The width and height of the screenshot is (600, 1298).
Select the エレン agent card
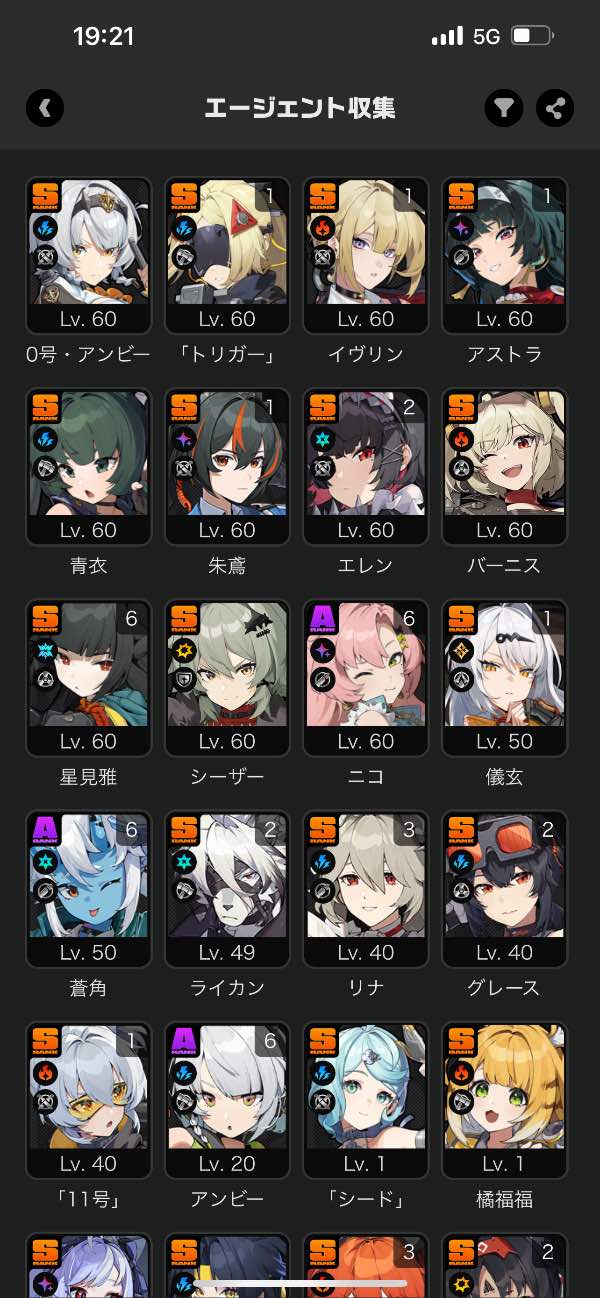pos(366,467)
